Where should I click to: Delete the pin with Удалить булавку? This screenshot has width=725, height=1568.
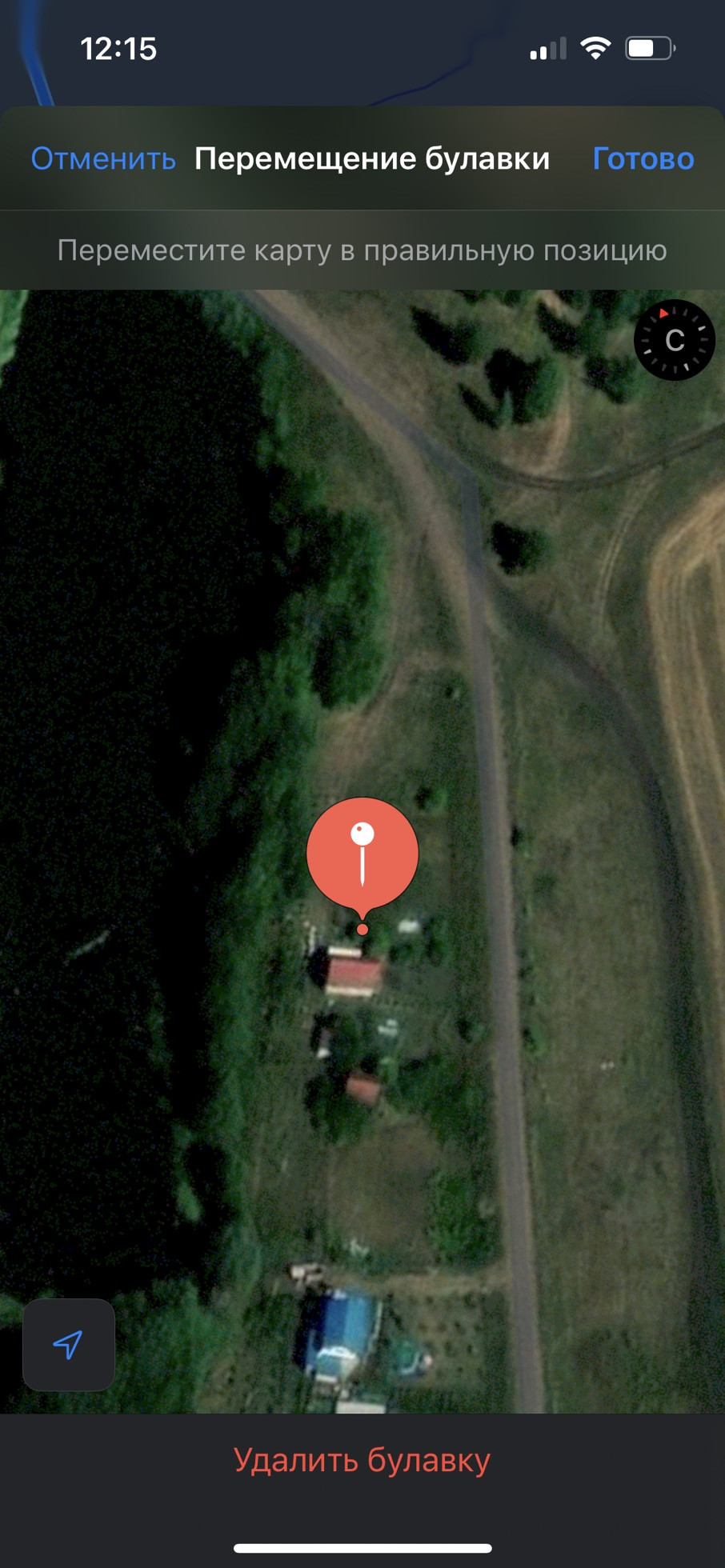[362, 1460]
